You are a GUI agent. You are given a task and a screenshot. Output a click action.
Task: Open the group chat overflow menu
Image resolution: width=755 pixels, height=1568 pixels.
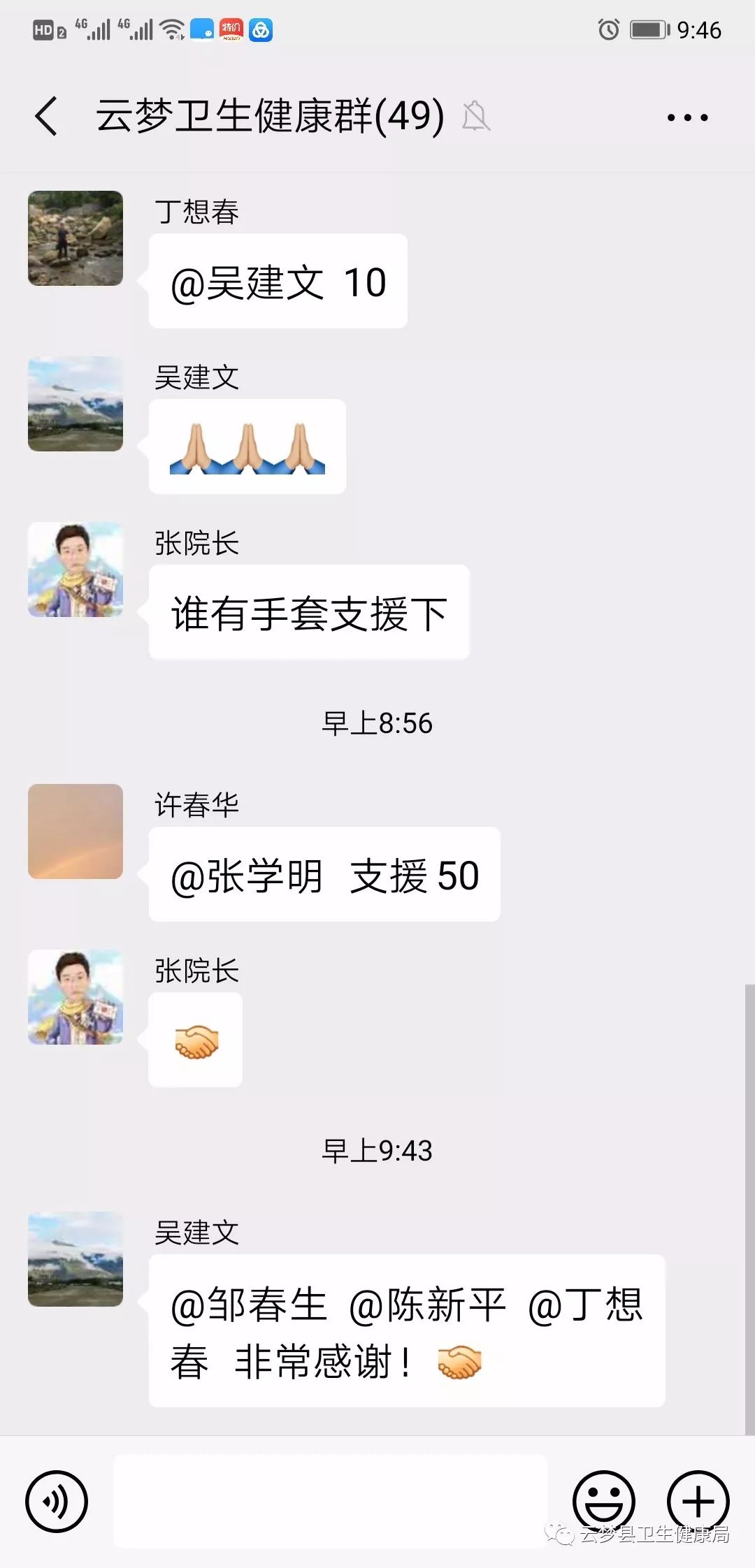tap(687, 117)
